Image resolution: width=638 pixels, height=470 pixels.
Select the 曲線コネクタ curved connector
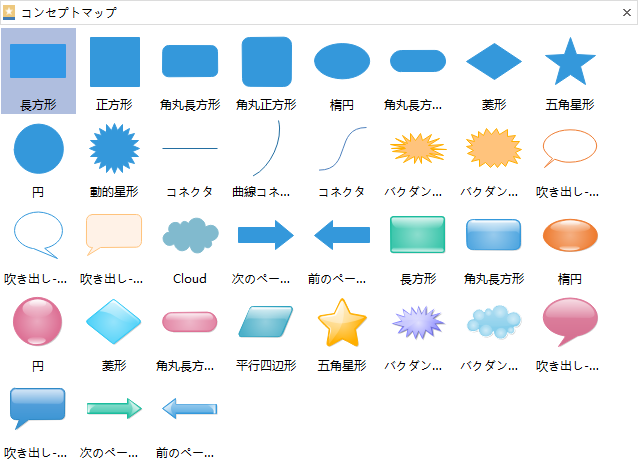pos(266,149)
